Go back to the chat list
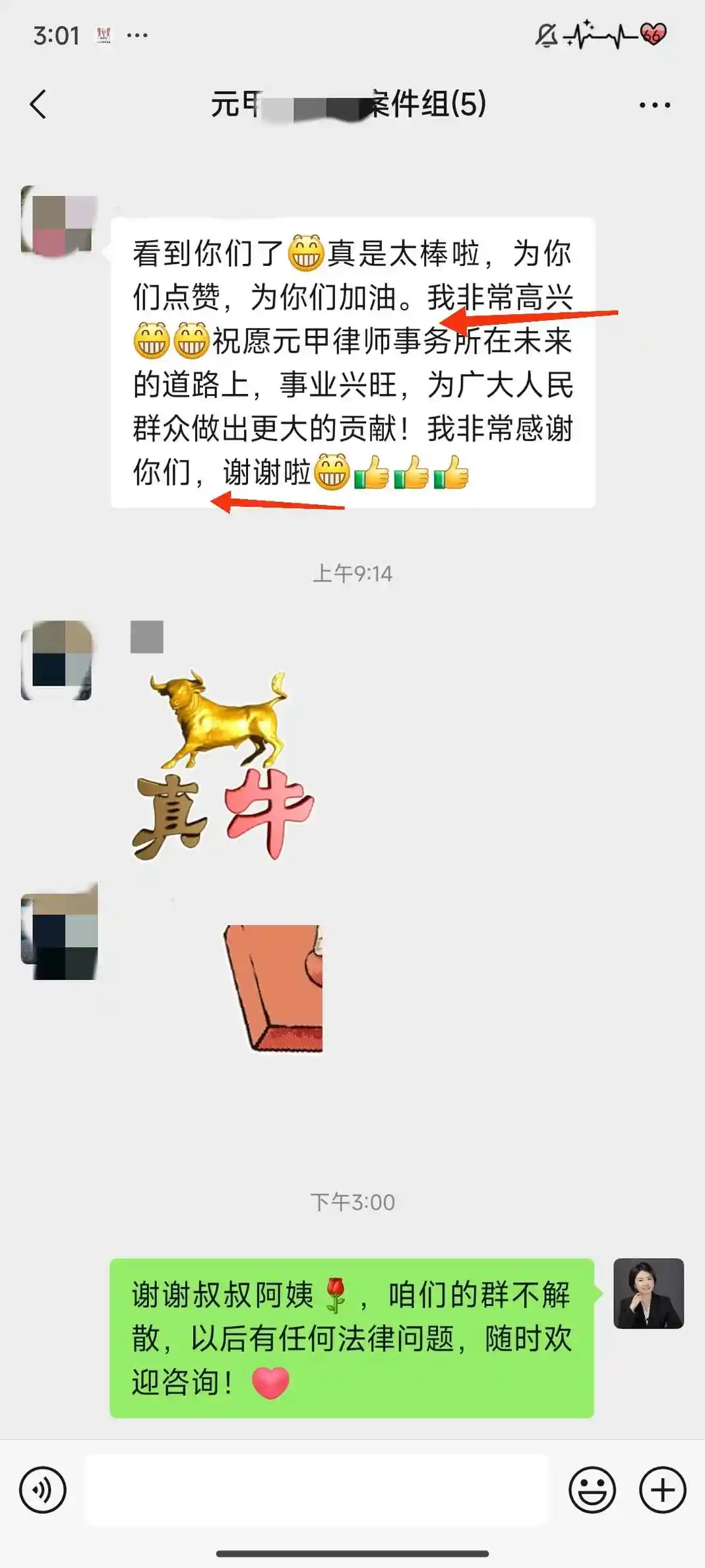 [x=38, y=104]
